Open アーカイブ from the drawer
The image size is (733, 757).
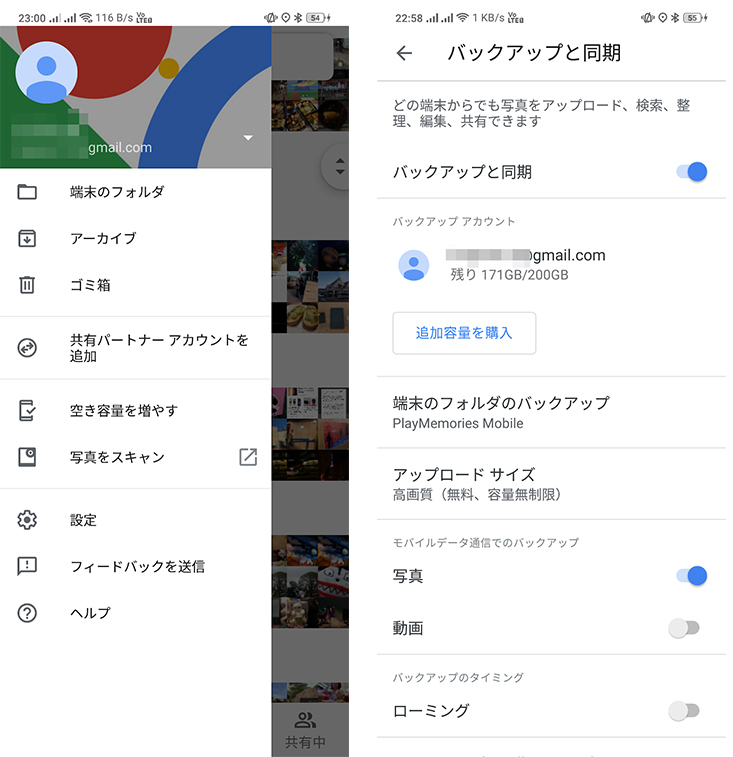(103, 238)
